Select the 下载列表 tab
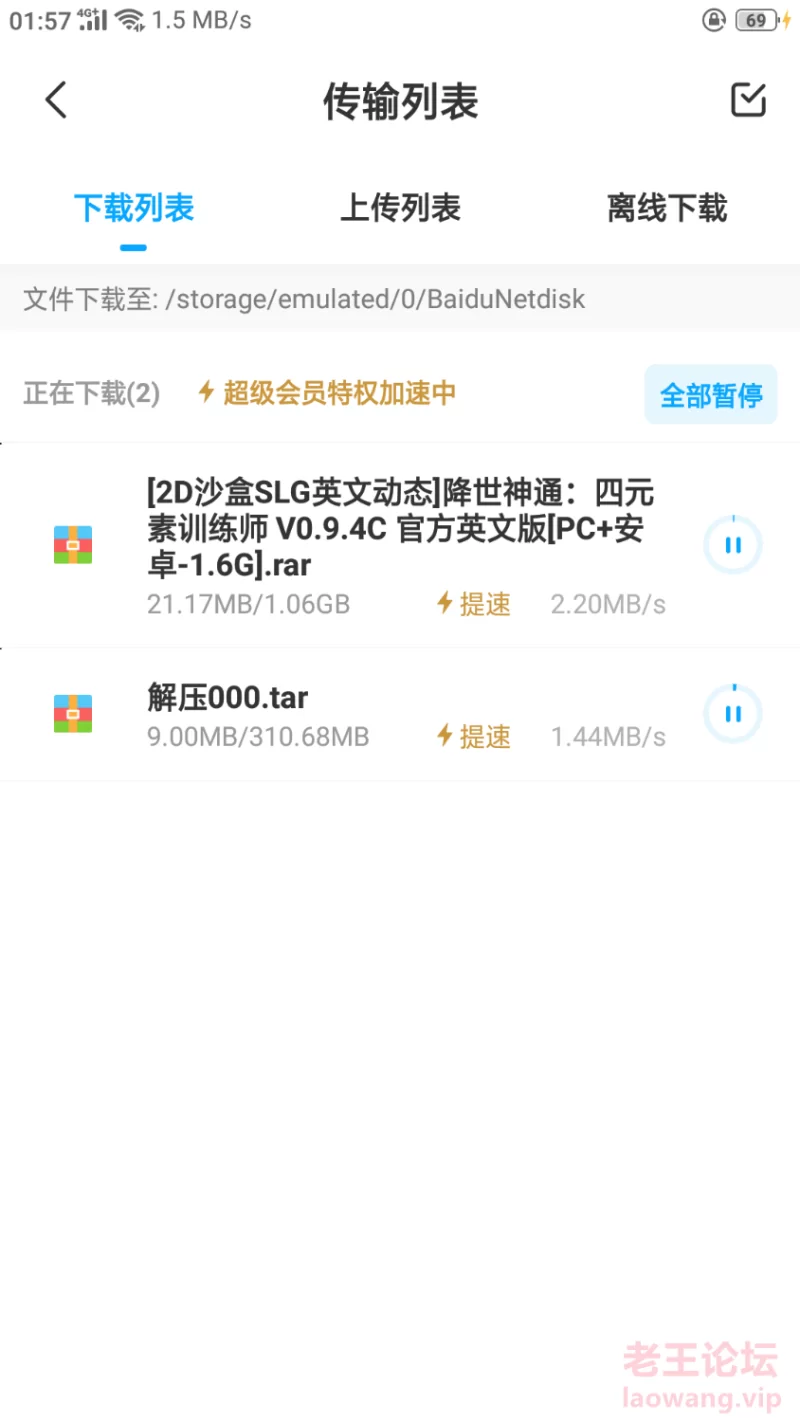 click(134, 208)
